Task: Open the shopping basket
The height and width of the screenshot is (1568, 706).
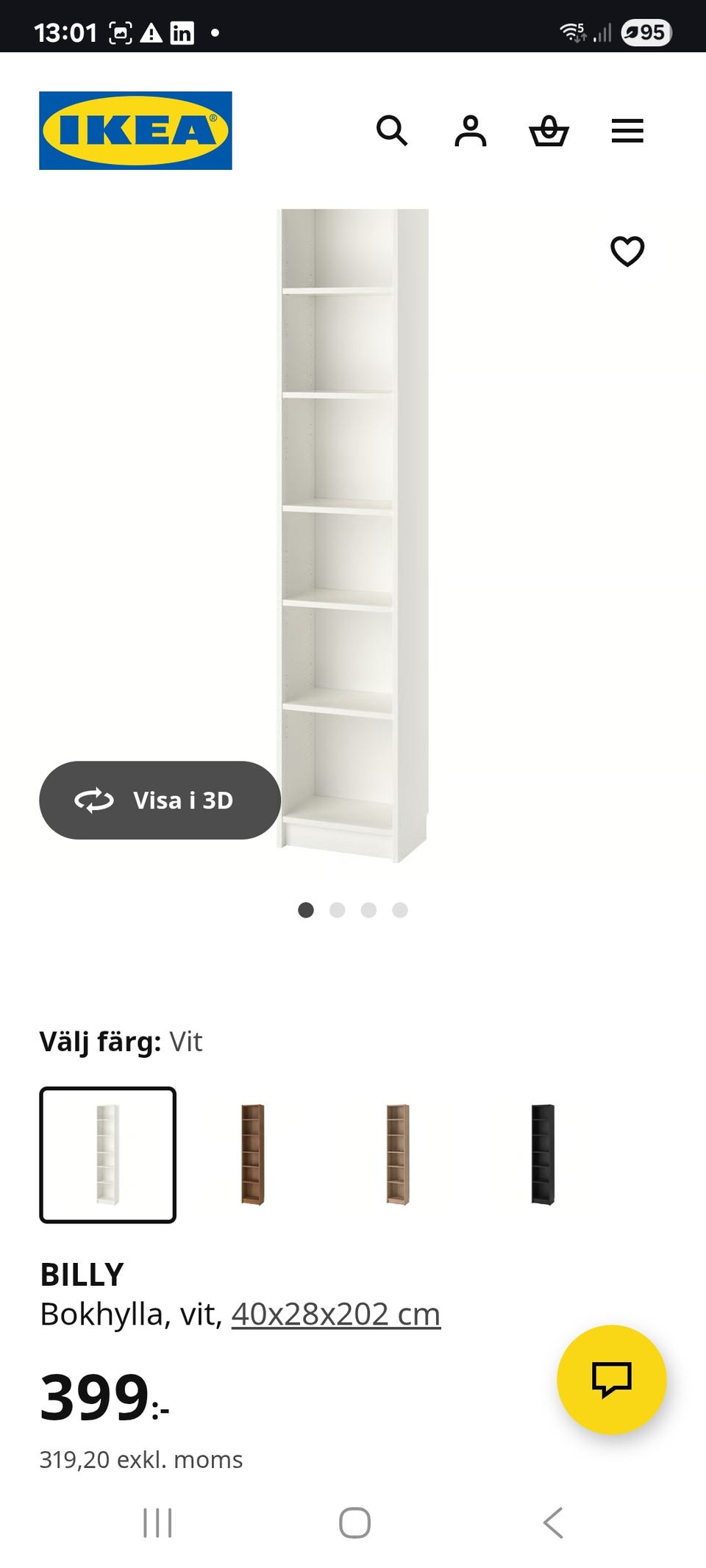Action: pos(550,131)
